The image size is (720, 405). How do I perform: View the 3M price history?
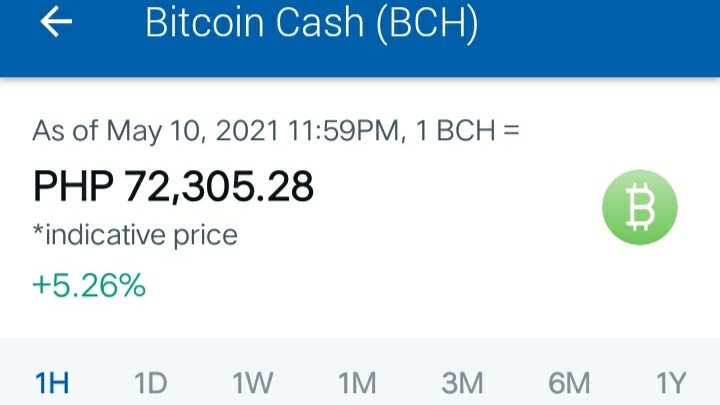[x=462, y=382]
